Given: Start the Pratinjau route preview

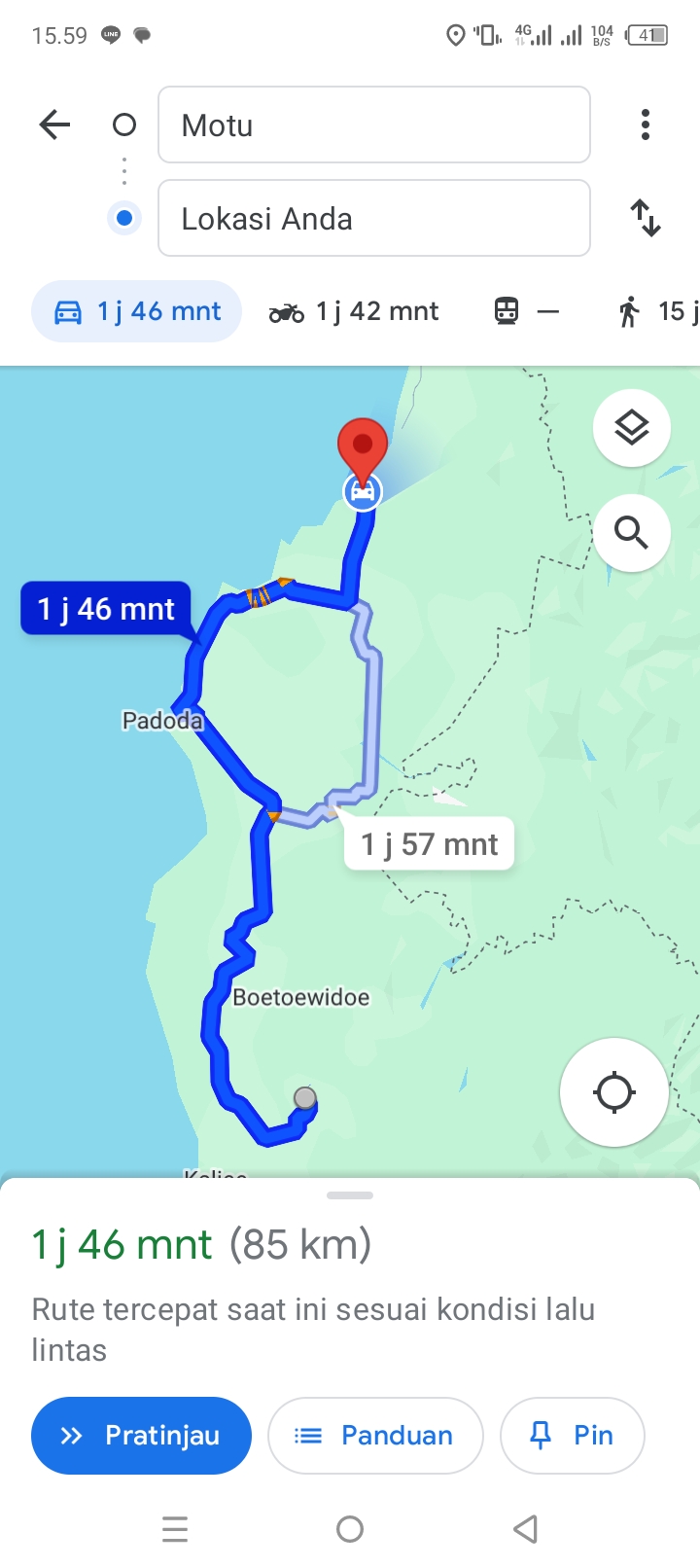Looking at the screenshot, I should coord(141,1436).
